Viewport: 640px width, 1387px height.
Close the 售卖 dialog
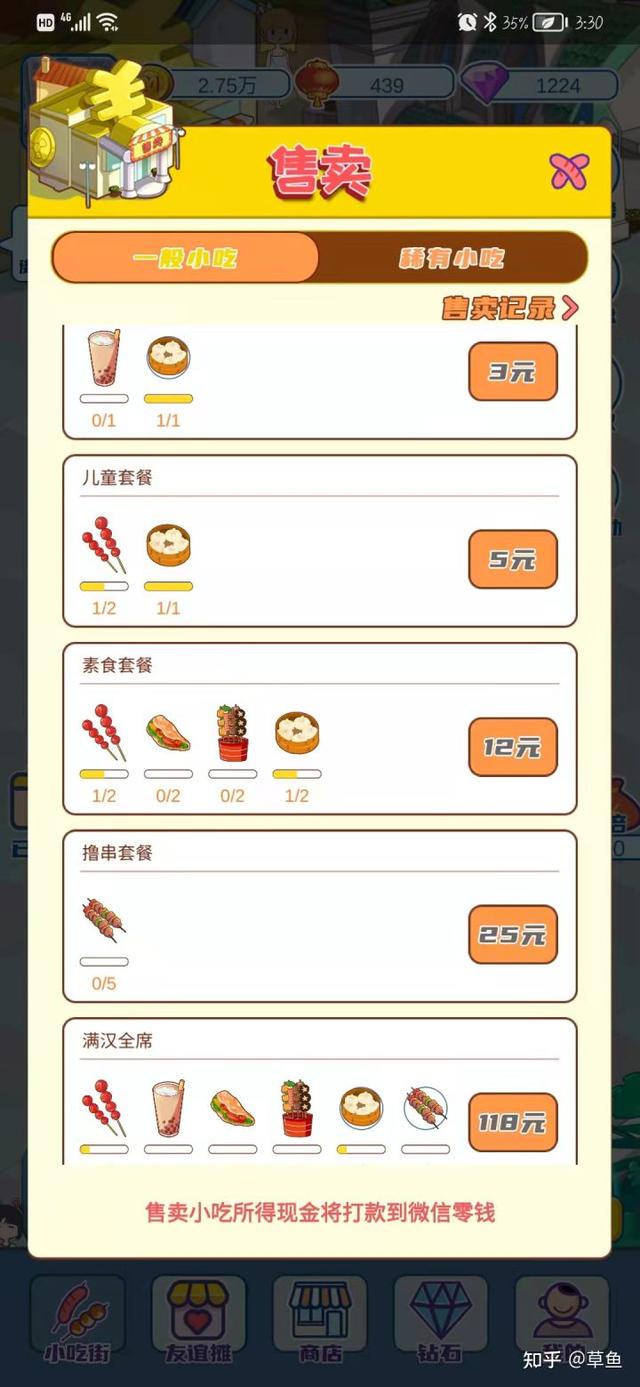569,172
